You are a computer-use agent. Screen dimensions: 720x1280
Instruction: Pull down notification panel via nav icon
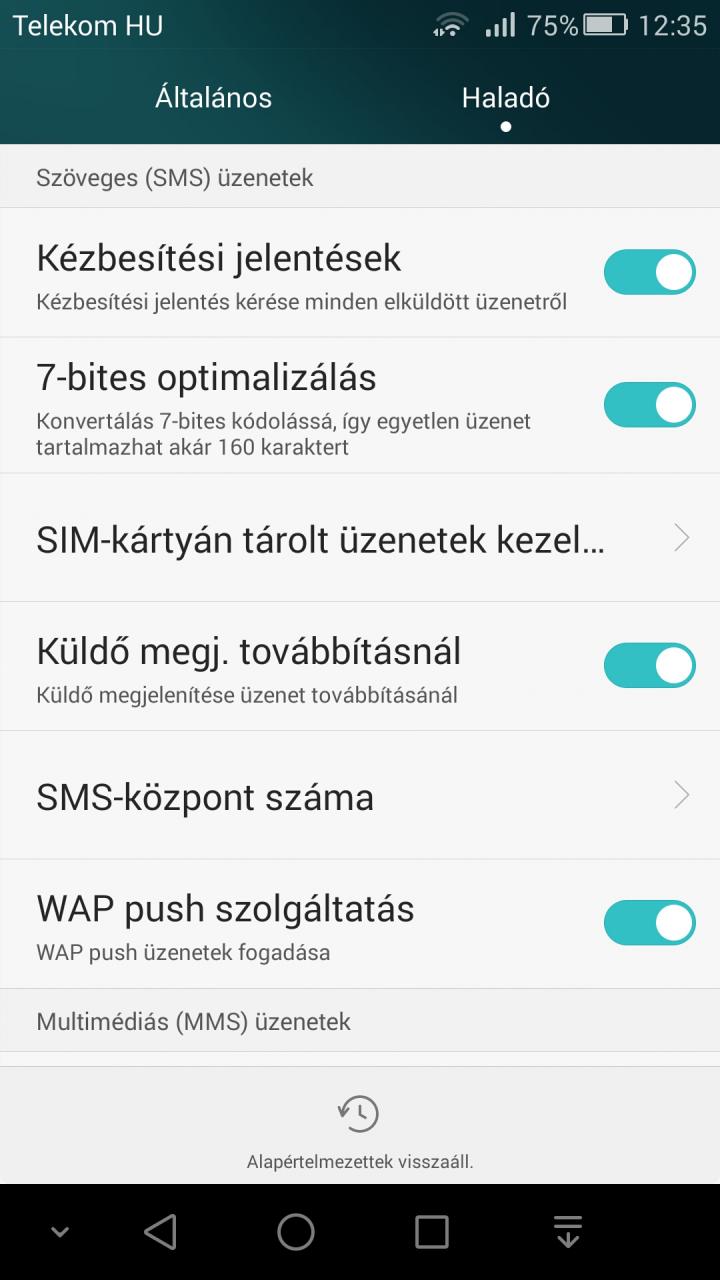tap(568, 1232)
